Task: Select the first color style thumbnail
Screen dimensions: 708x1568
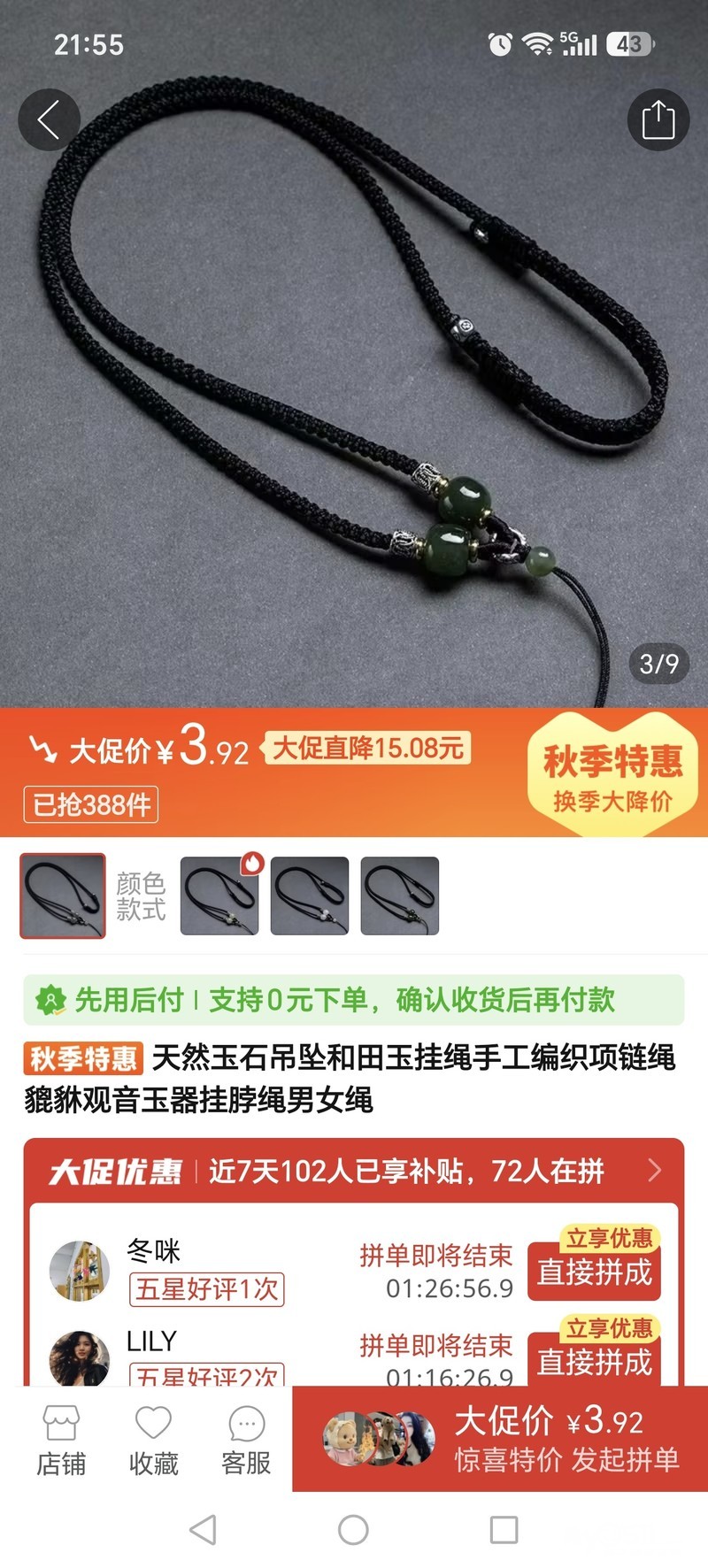Action: pos(63,895)
